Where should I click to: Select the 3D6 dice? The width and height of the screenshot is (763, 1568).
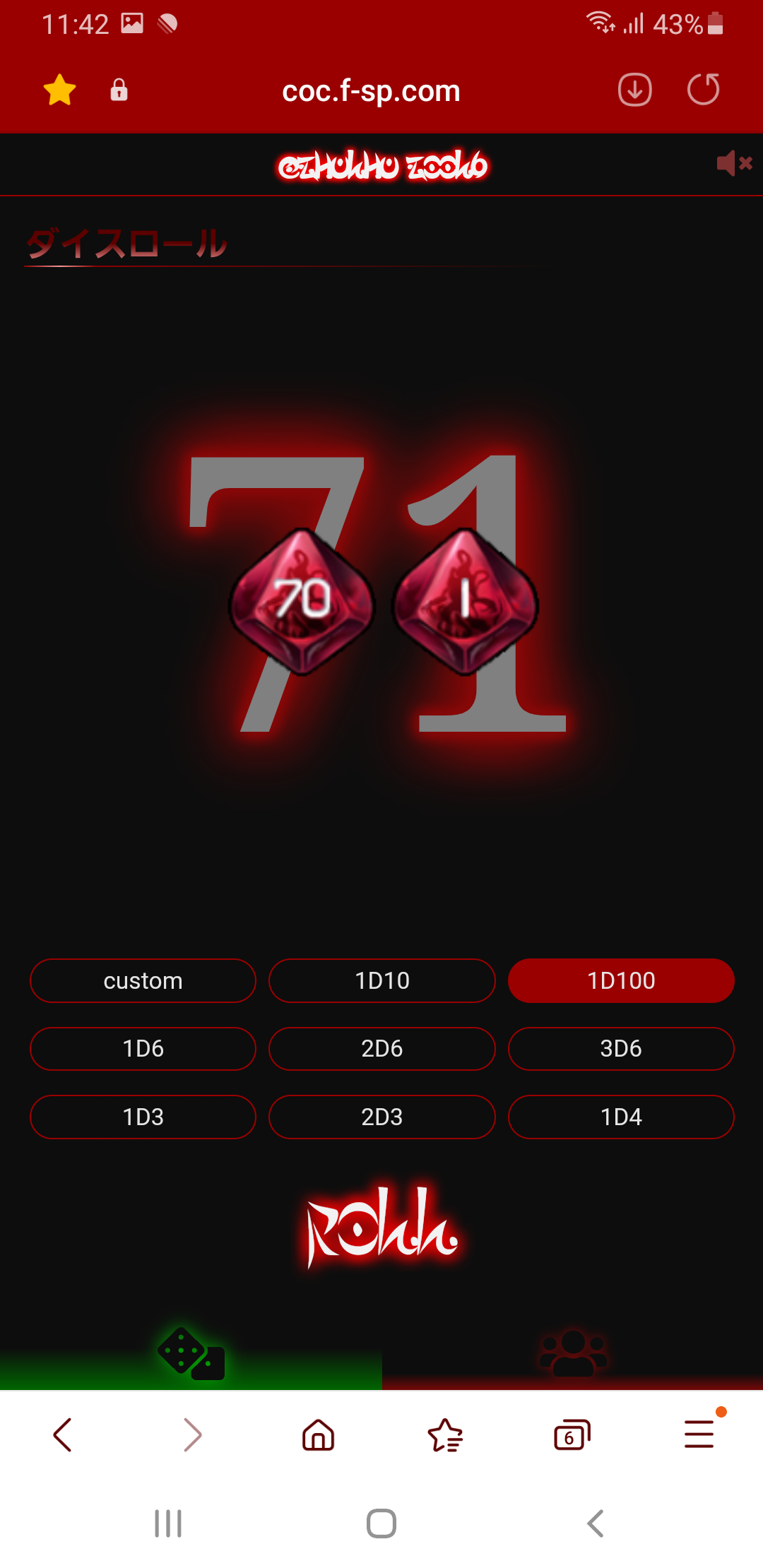621,1048
